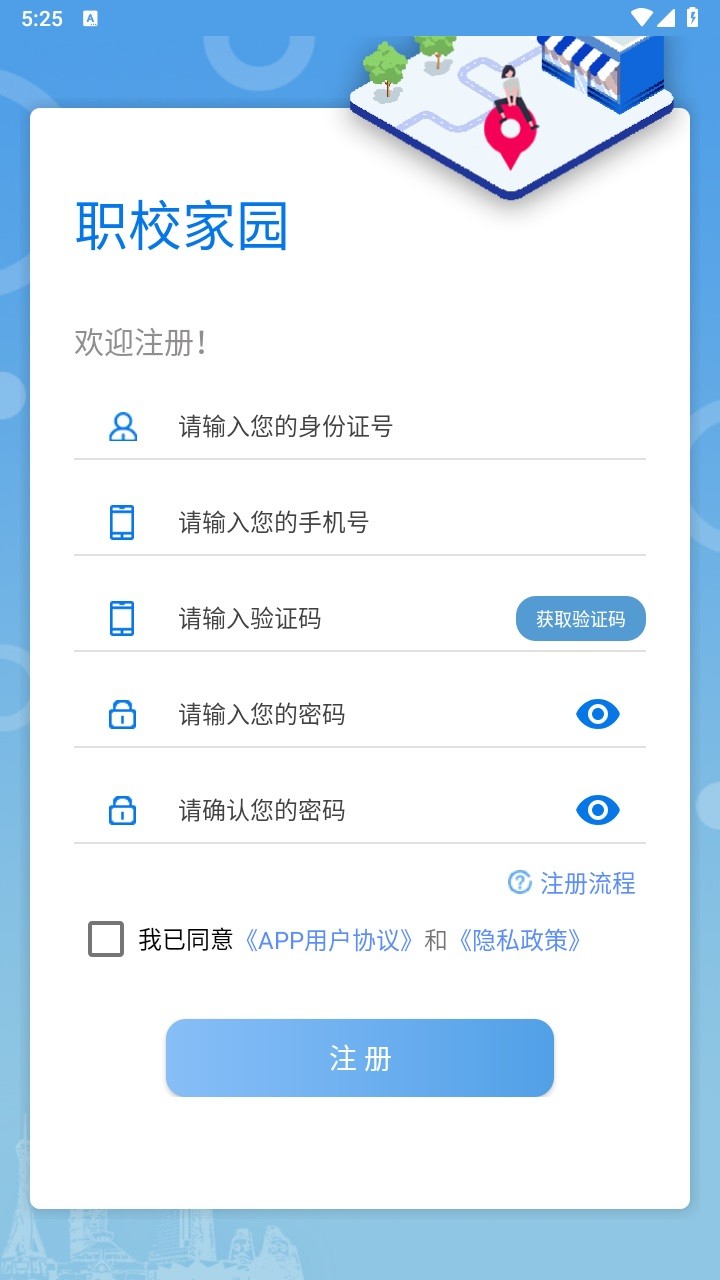Show the confirm password field contents
The width and height of the screenshot is (720, 1280).
[597, 810]
